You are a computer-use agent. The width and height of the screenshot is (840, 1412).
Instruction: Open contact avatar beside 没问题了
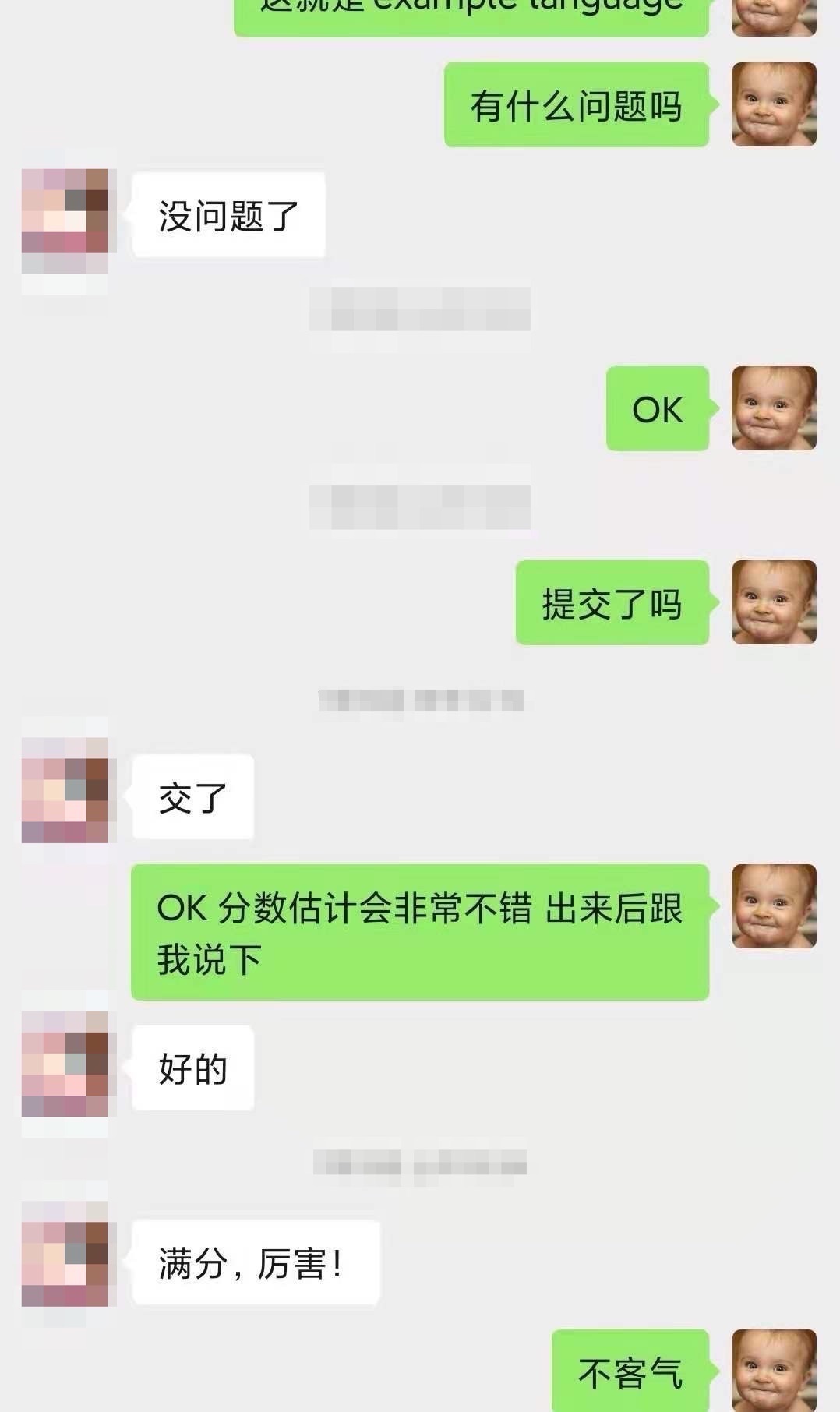click(65, 211)
